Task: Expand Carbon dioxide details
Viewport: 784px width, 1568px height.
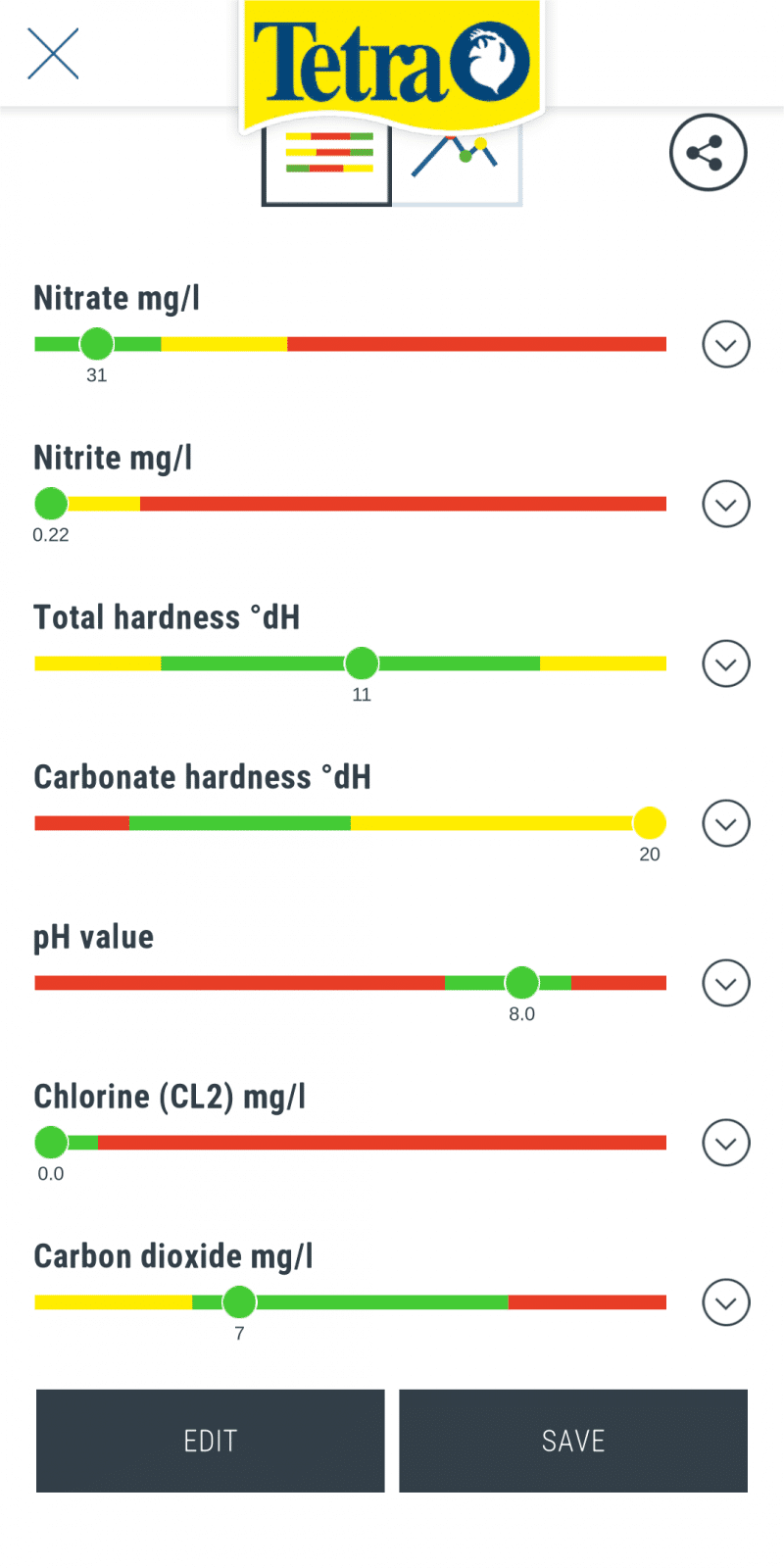Action: pyautogui.click(x=726, y=1302)
